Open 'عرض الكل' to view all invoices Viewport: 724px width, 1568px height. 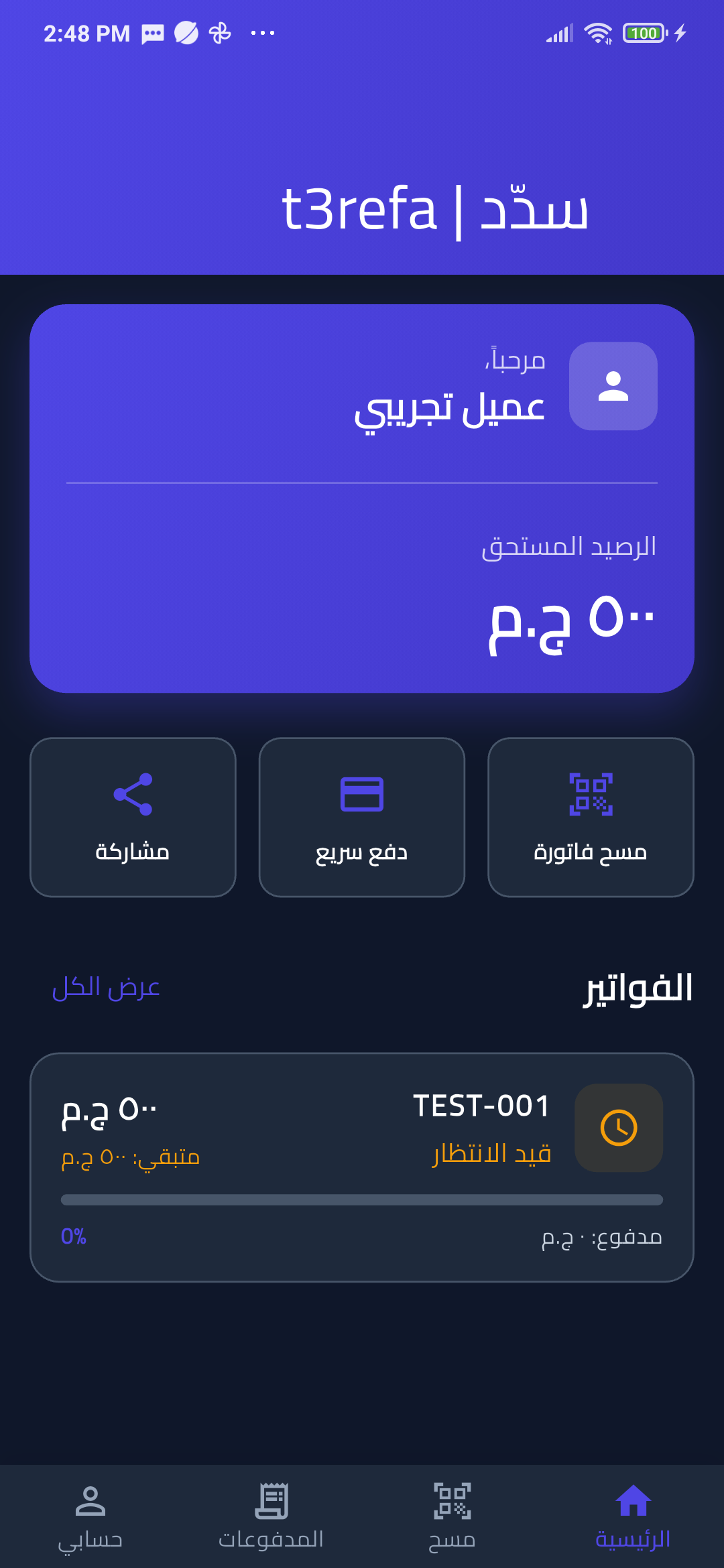[106, 987]
